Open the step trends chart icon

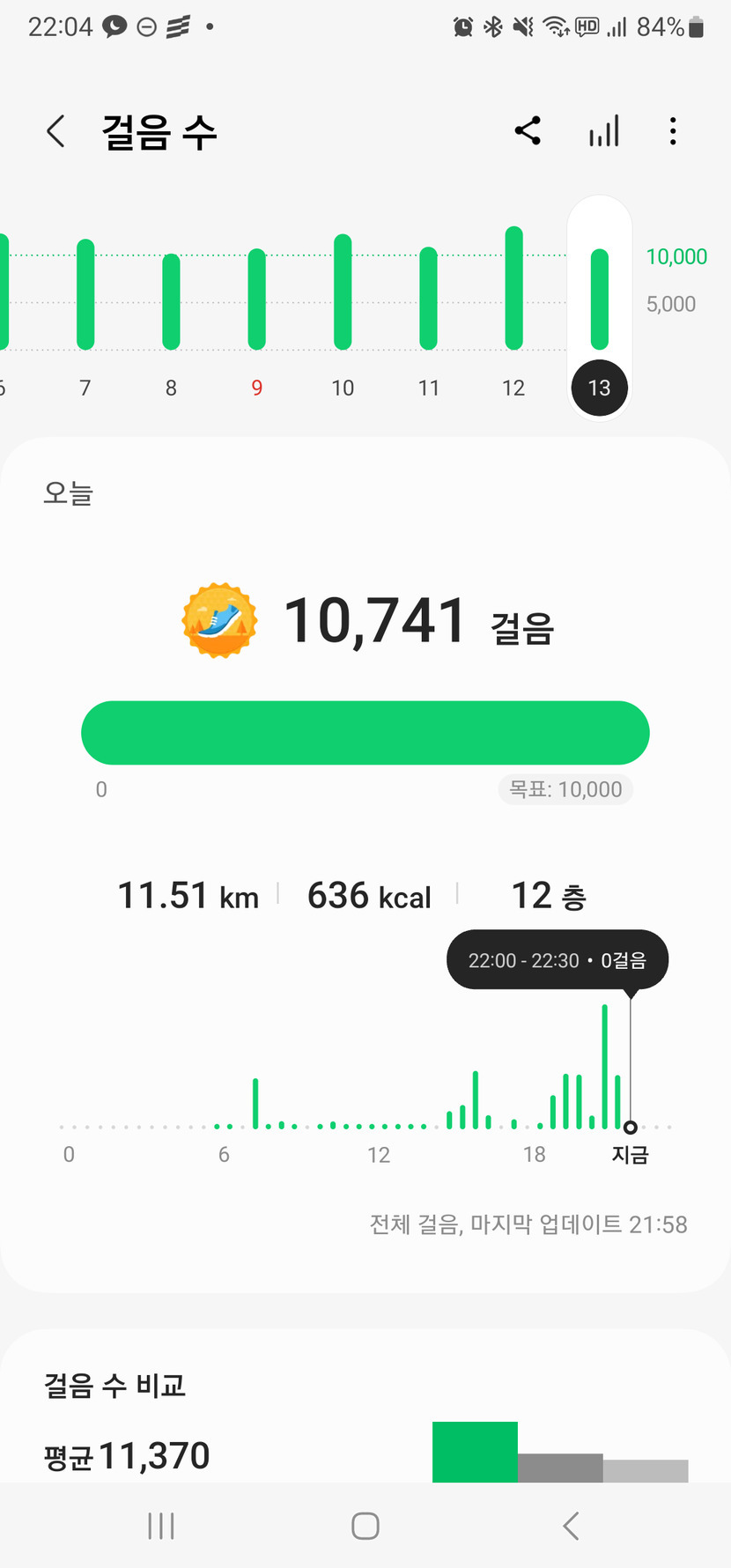pos(604,131)
